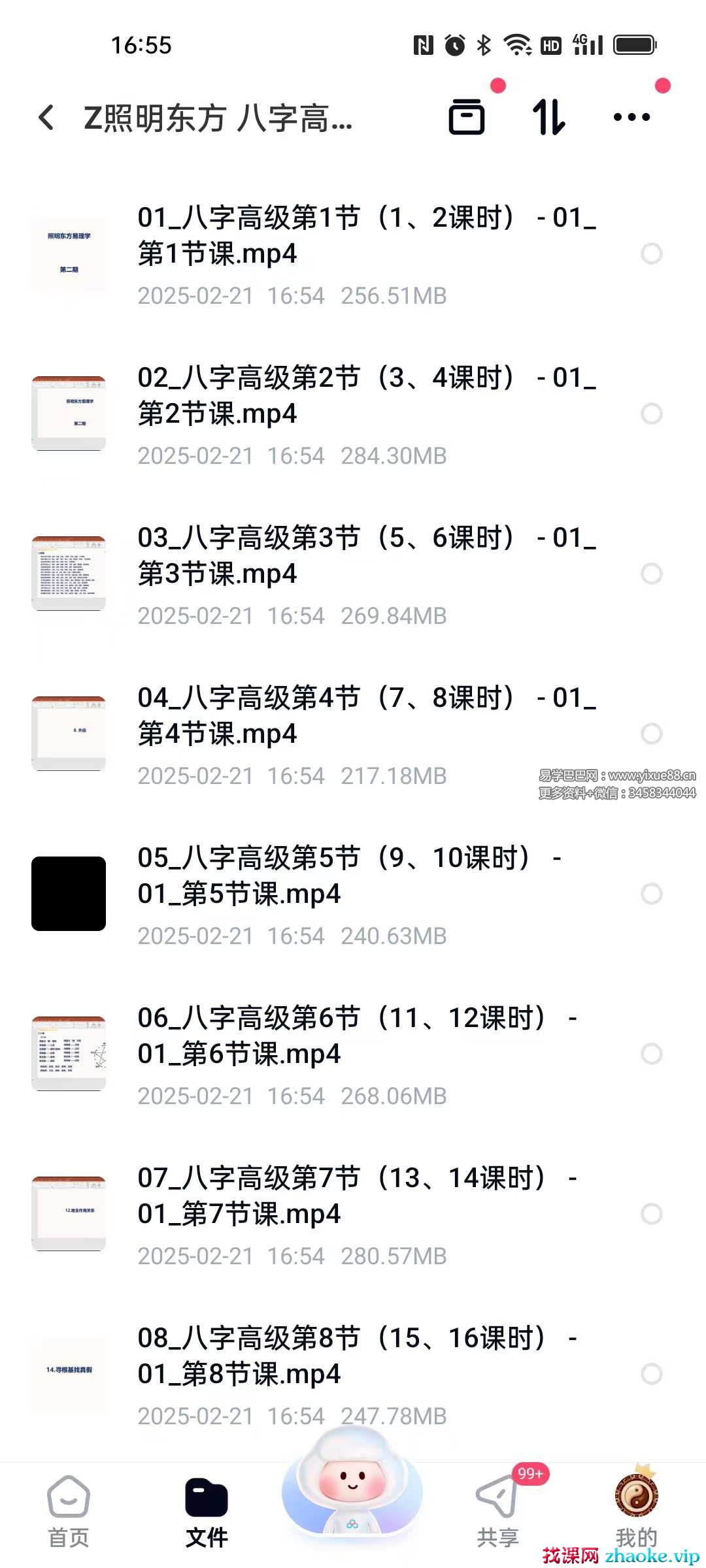Go back from the Z照明东方 folder
The width and height of the screenshot is (706, 1568).
tap(46, 118)
